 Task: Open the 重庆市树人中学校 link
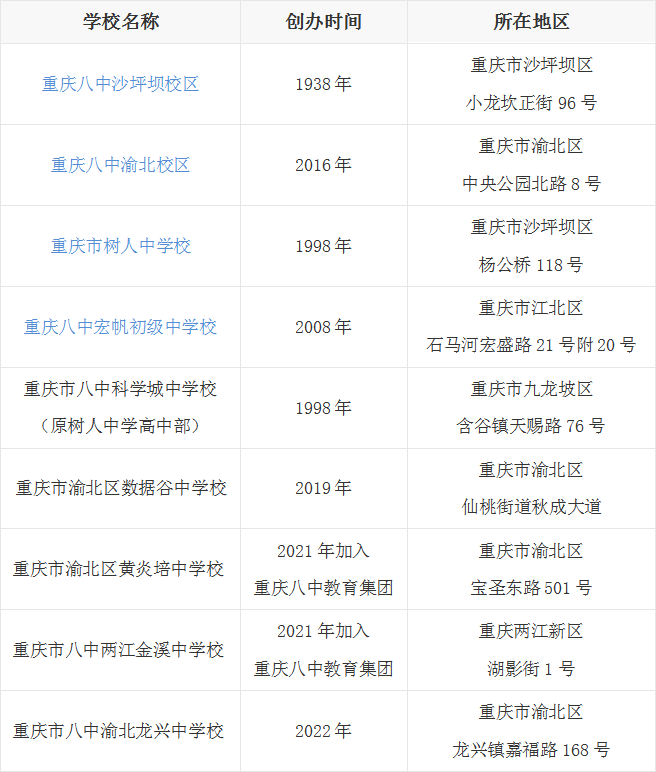[x=120, y=246]
